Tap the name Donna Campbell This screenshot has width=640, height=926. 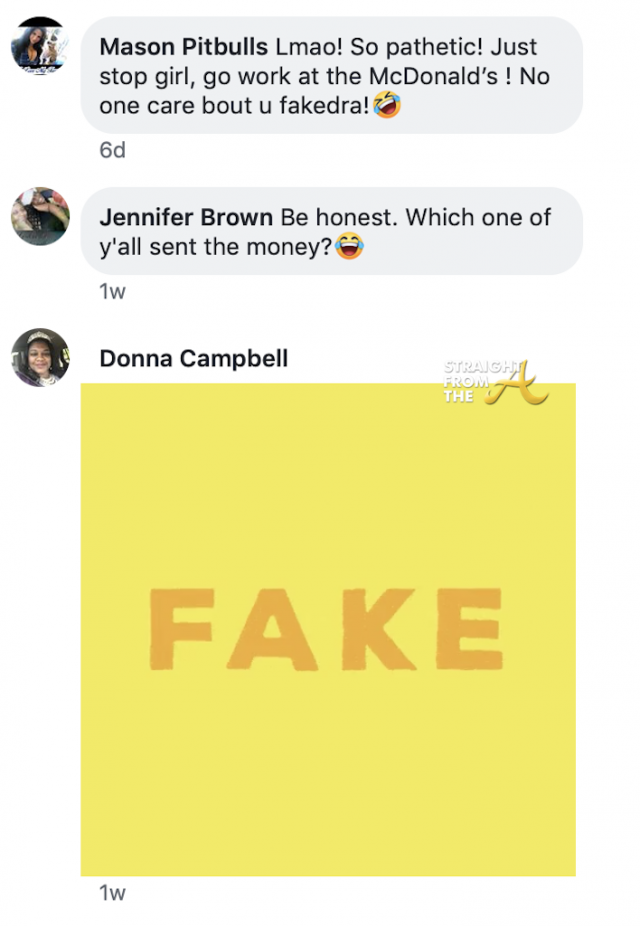[x=193, y=358]
